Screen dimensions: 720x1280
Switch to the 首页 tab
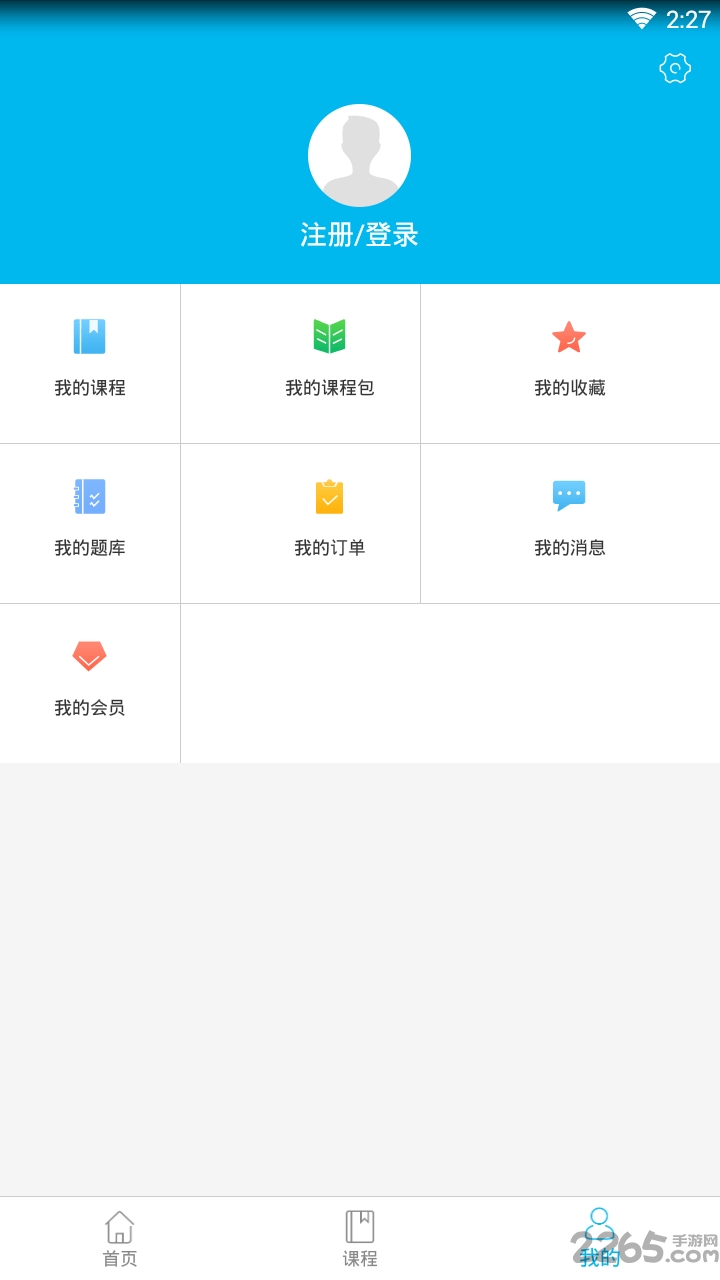pos(119,1237)
